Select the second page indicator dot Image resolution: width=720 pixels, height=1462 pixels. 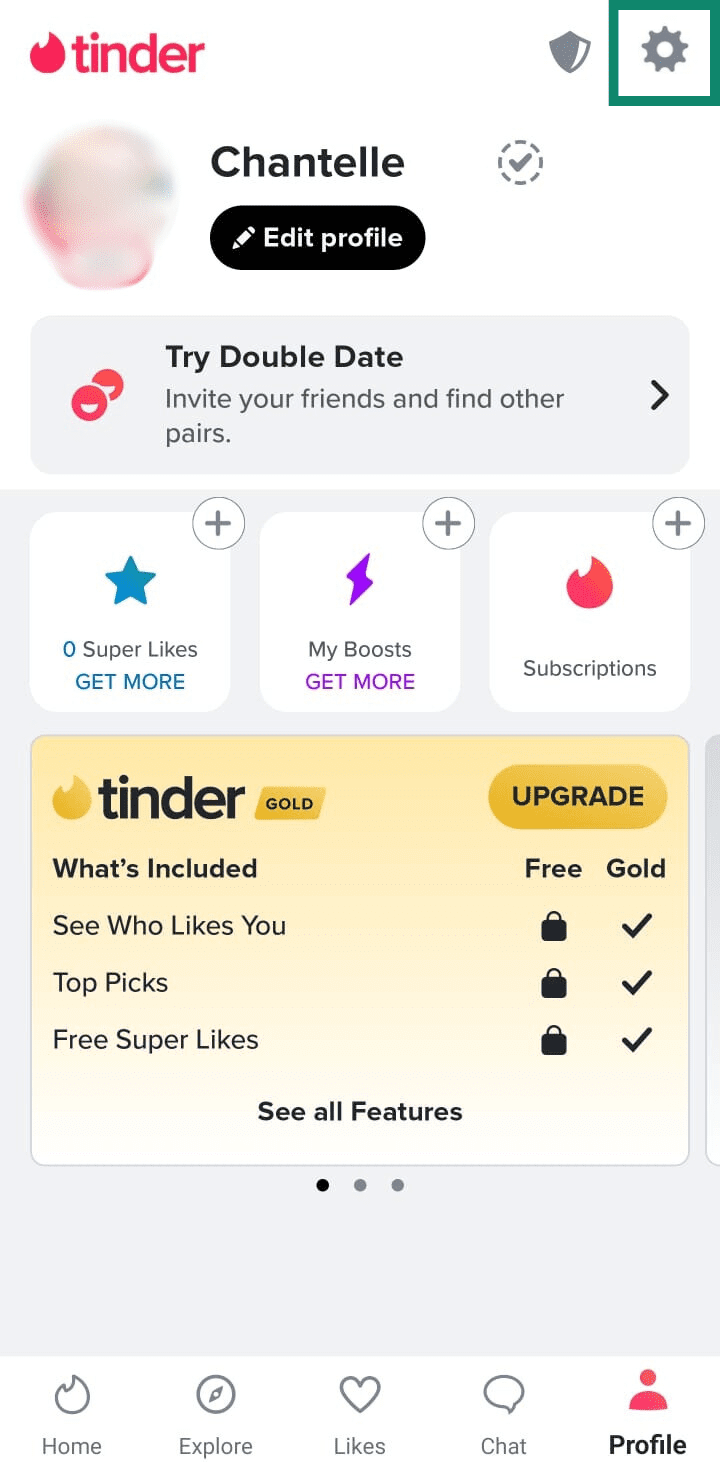[x=360, y=1185]
